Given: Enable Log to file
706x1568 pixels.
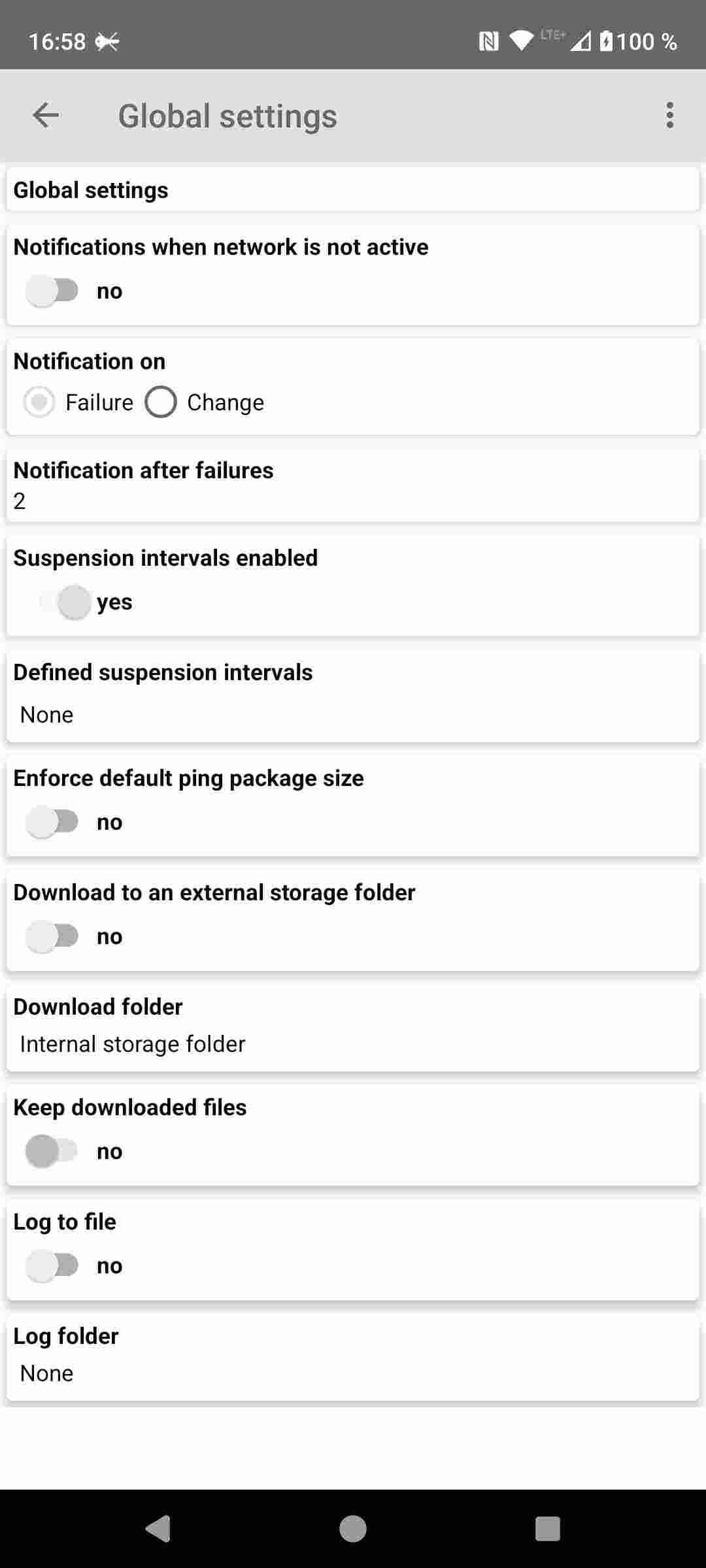Looking at the screenshot, I should (52, 1266).
